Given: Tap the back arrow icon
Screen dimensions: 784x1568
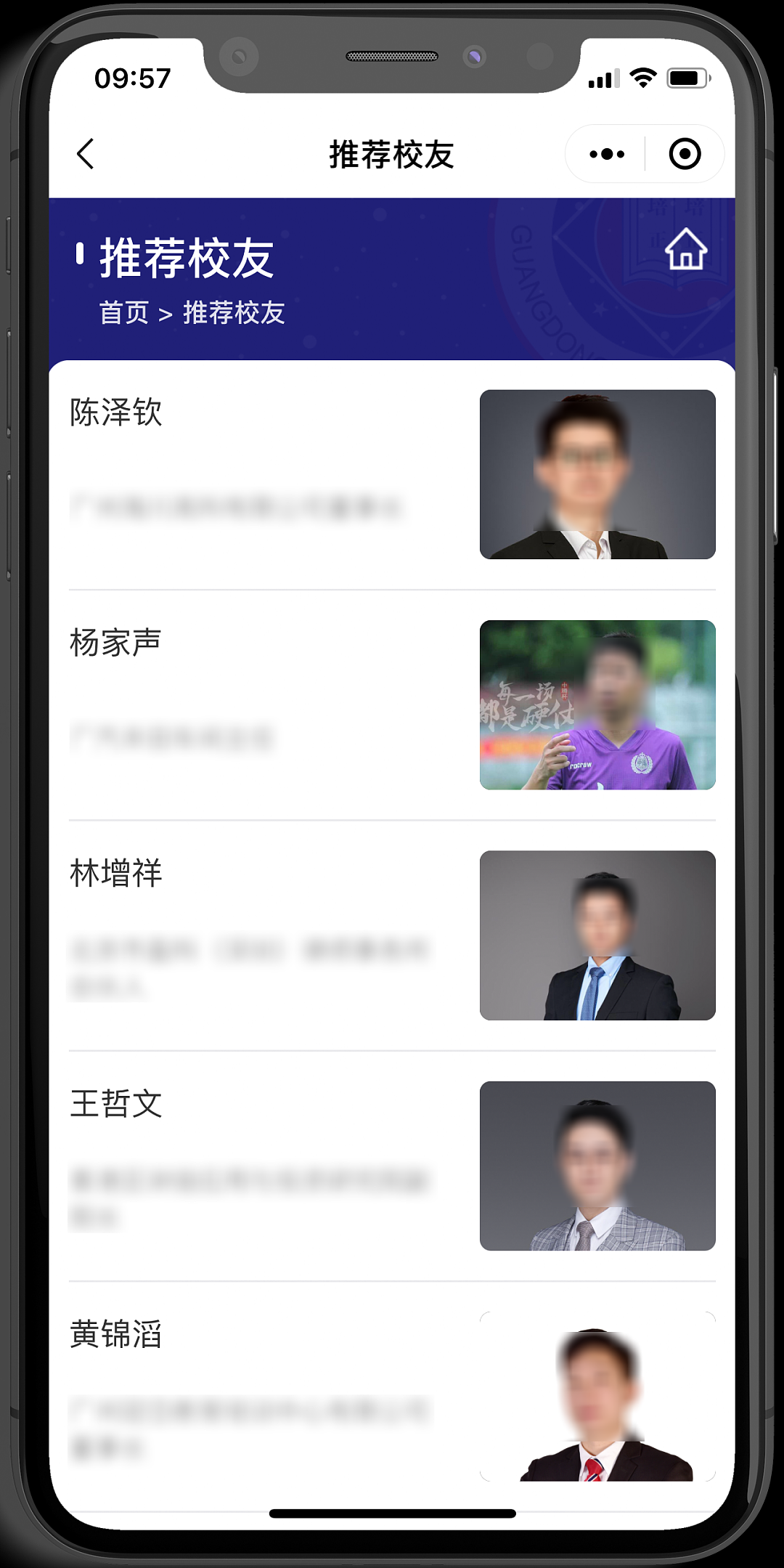Looking at the screenshot, I should (x=85, y=154).
